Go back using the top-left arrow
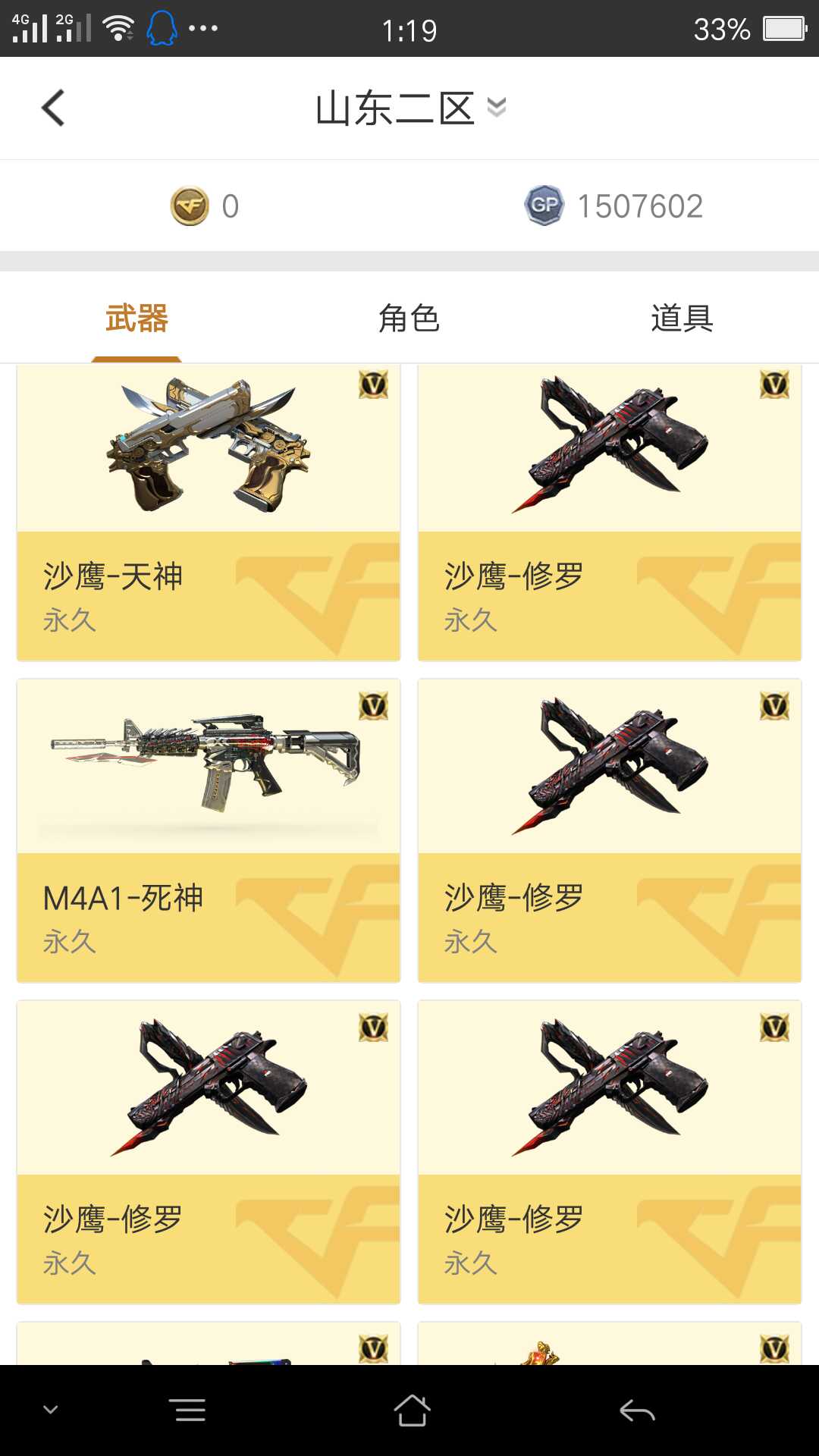Viewport: 819px width, 1456px height. (x=53, y=108)
